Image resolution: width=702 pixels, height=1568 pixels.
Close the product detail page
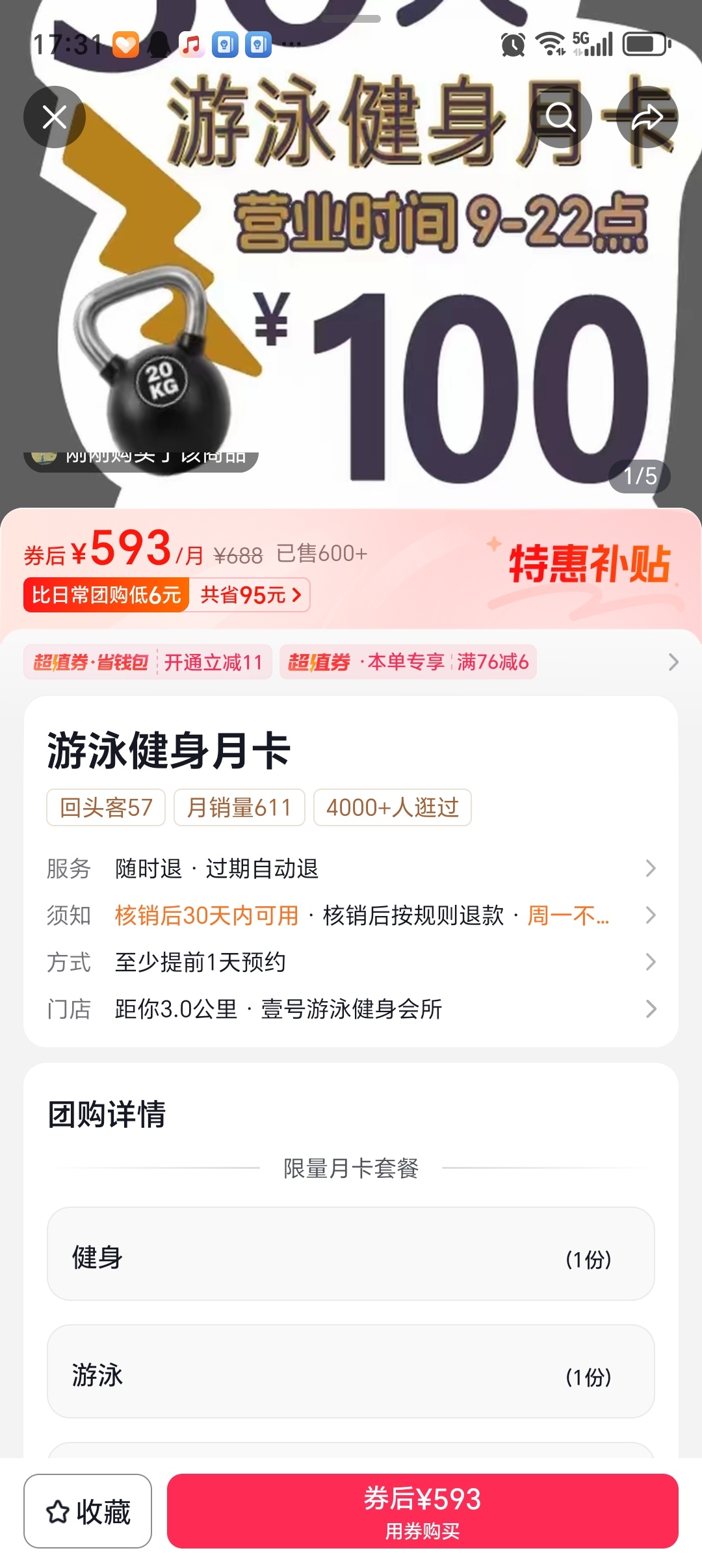tap(55, 118)
